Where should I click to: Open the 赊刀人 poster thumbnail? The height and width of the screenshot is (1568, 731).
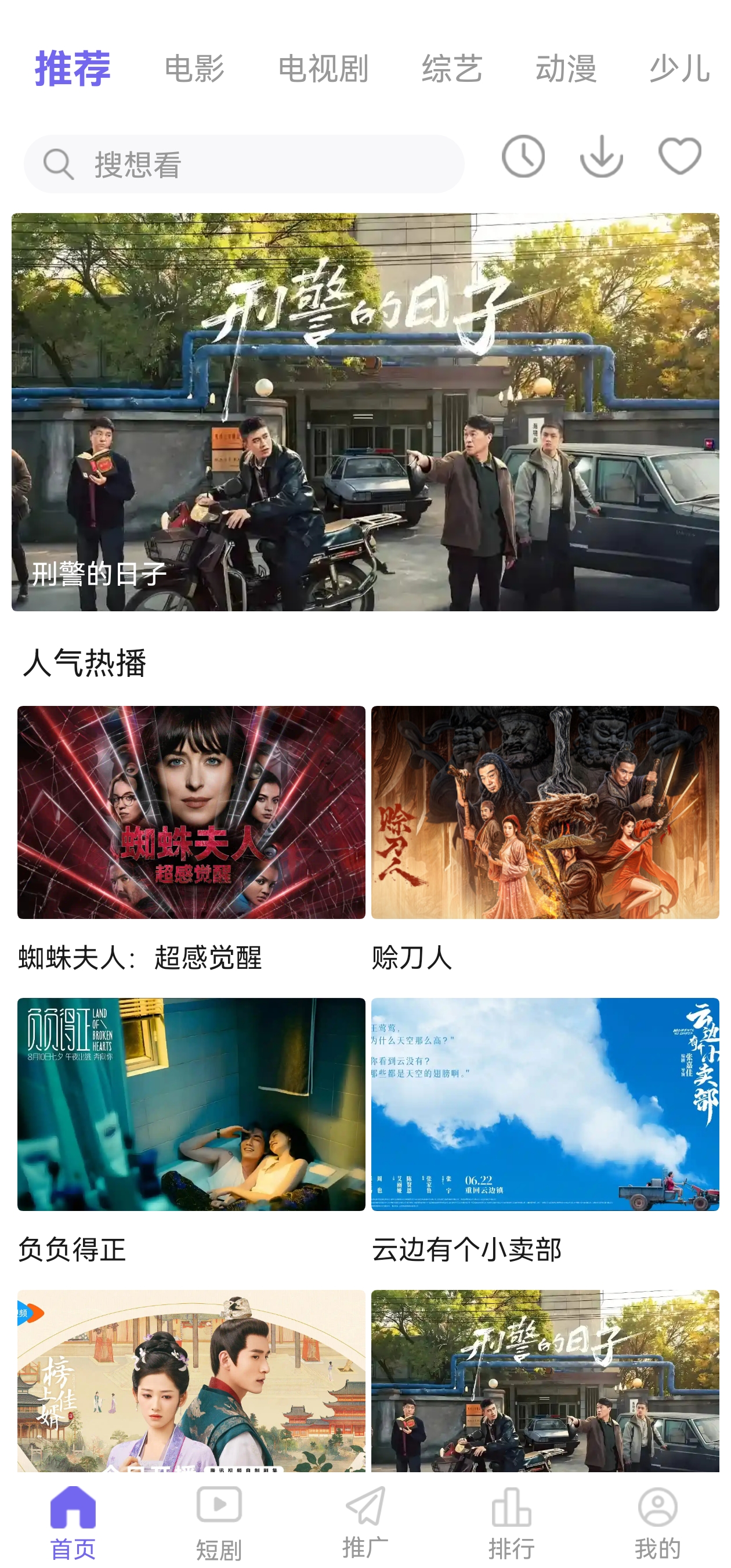pos(545,813)
